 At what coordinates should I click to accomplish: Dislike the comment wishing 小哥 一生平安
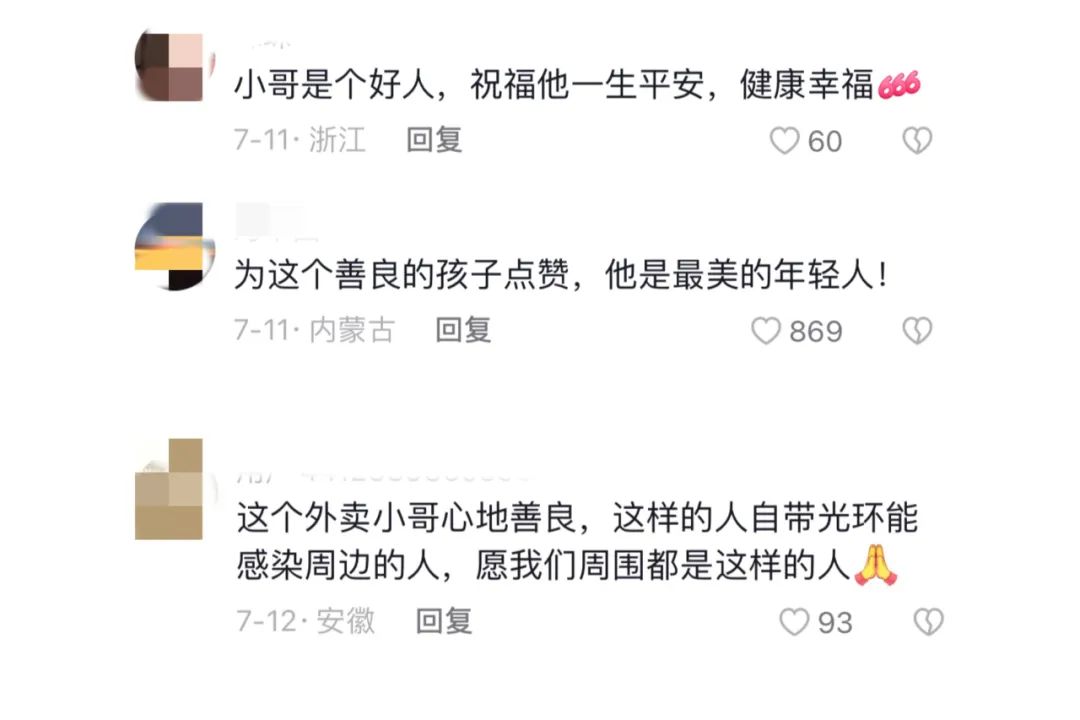coord(917,142)
